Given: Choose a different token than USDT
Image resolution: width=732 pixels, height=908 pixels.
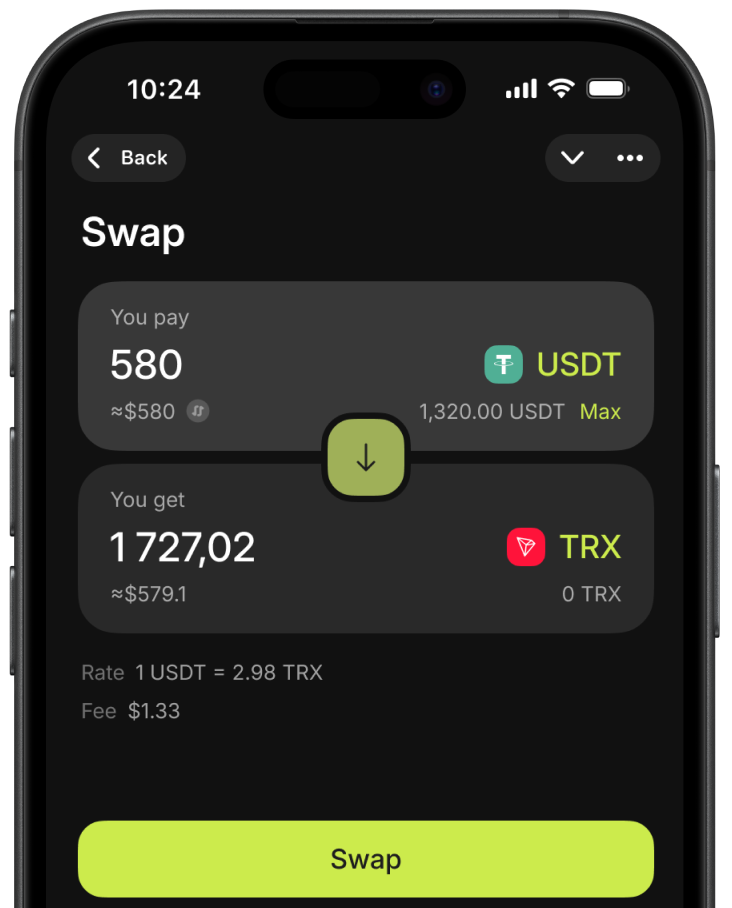Looking at the screenshot, I should click(553, 365).
